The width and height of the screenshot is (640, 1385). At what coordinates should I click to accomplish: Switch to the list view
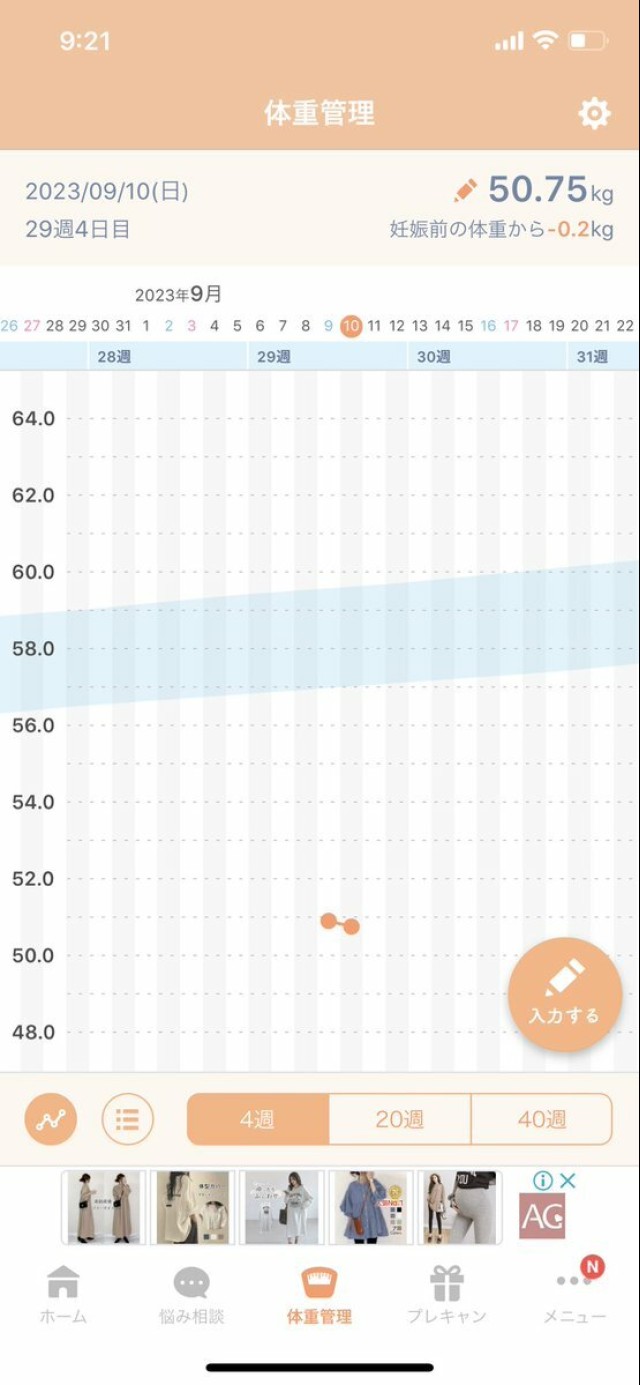[x=127, y=1119]
